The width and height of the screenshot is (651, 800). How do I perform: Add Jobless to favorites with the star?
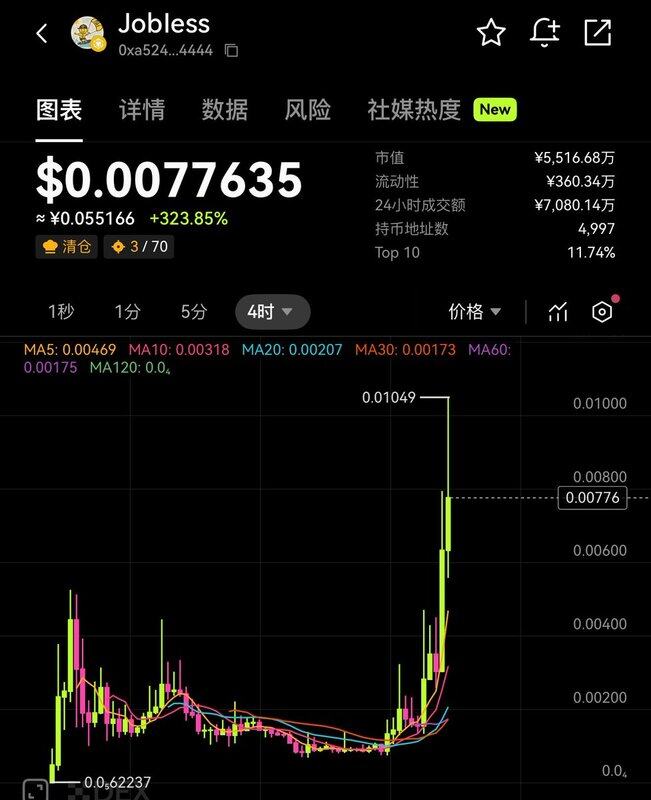coord(491,33)
